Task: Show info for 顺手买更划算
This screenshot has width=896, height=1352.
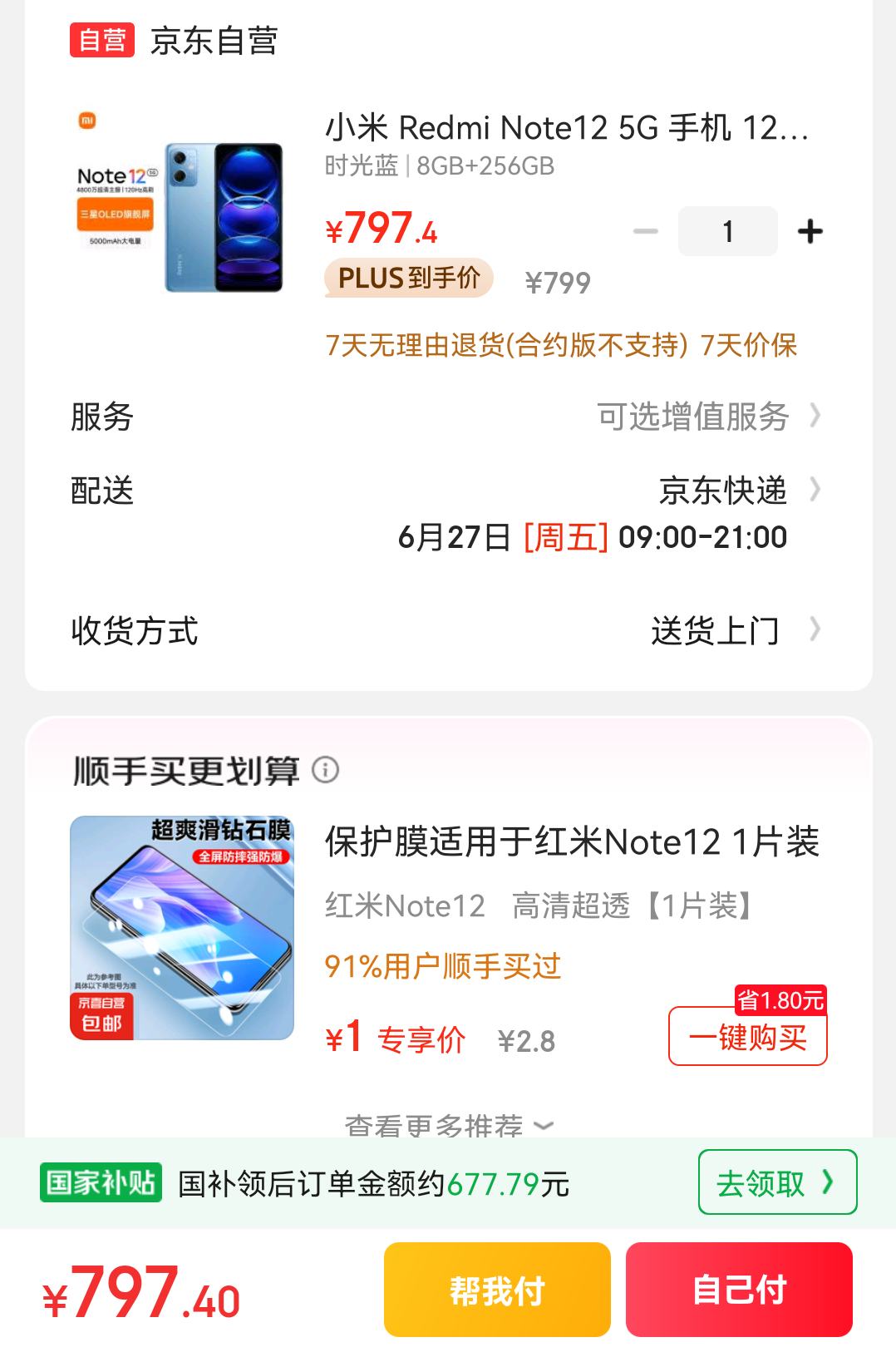Action: pyautogui.click(x=325, y=770)
